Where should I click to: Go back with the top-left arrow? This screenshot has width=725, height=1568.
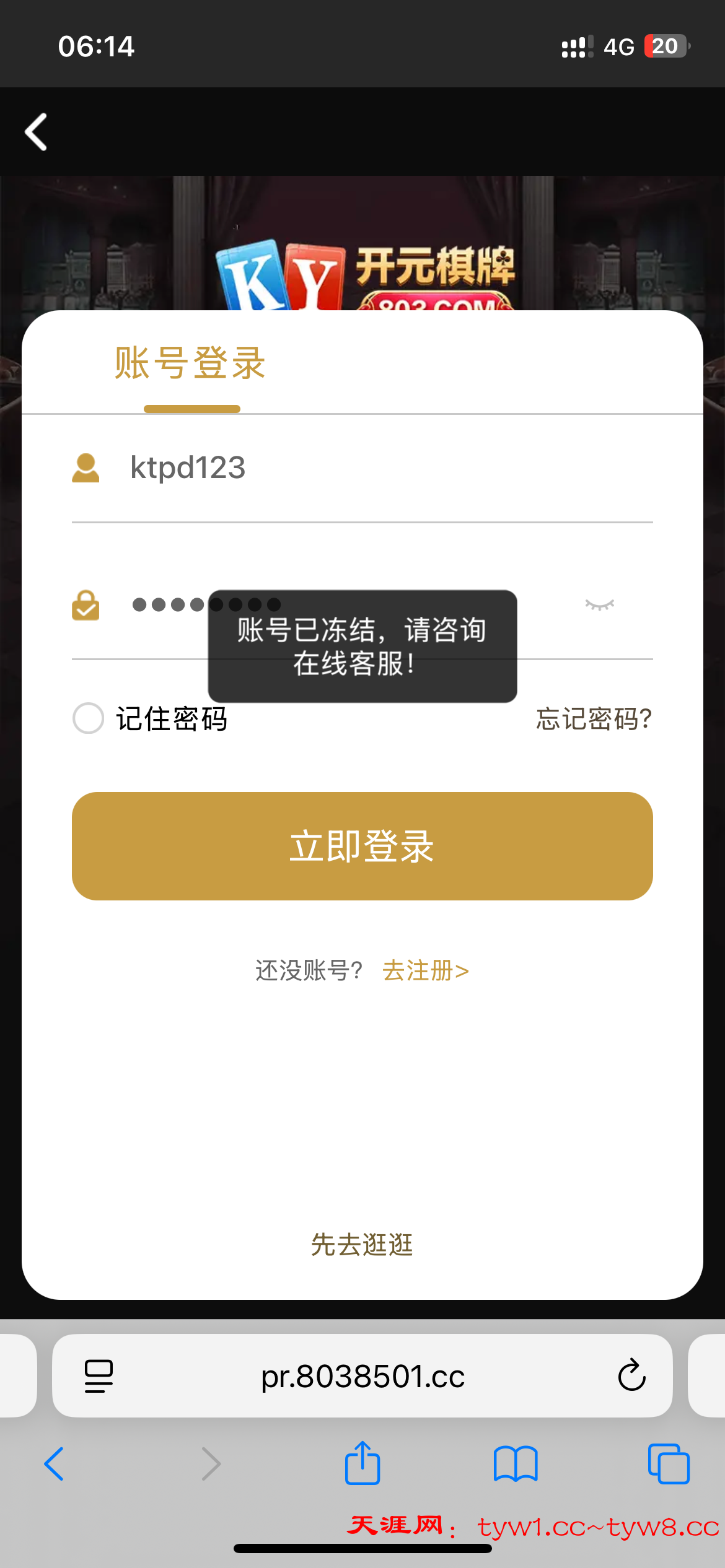36,132
